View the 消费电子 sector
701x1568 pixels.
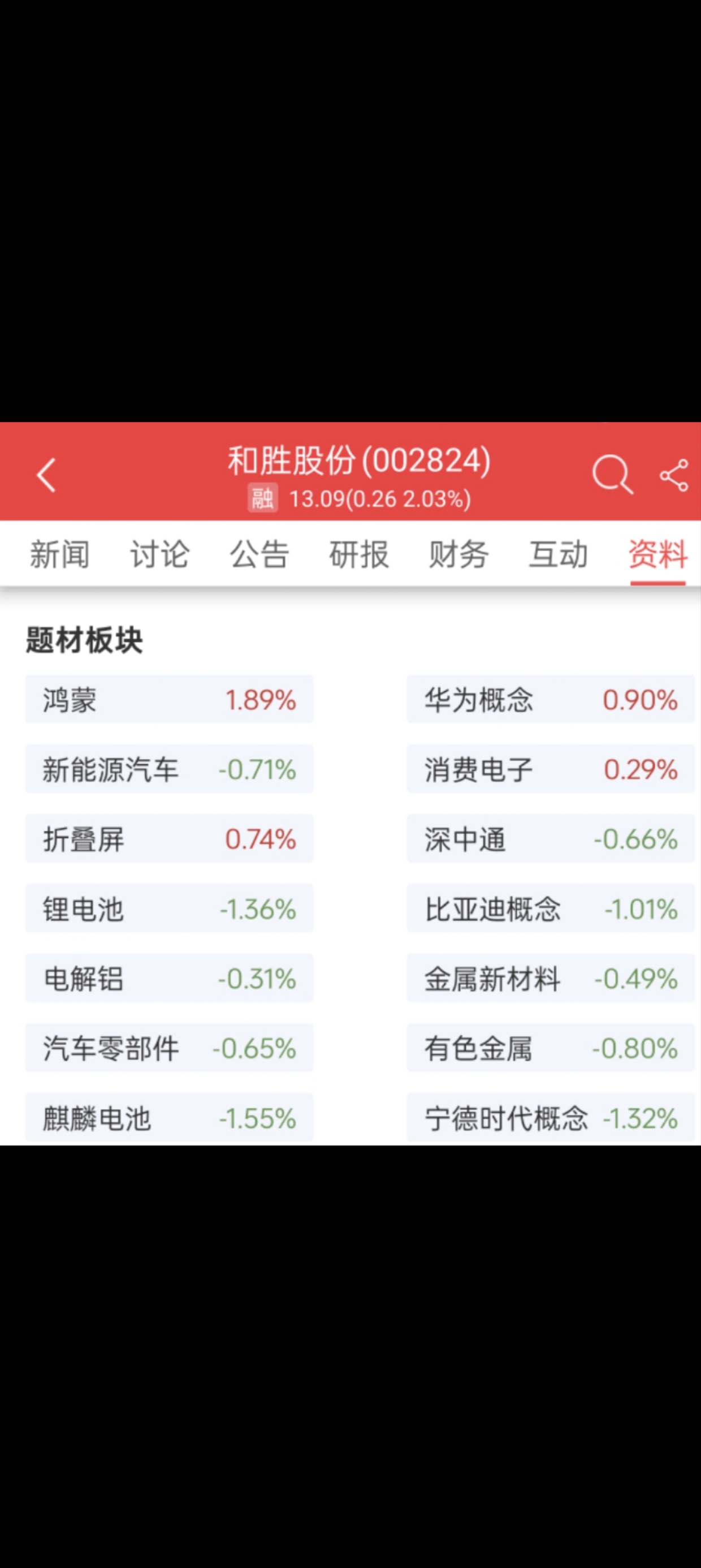[x=551, y=769]
